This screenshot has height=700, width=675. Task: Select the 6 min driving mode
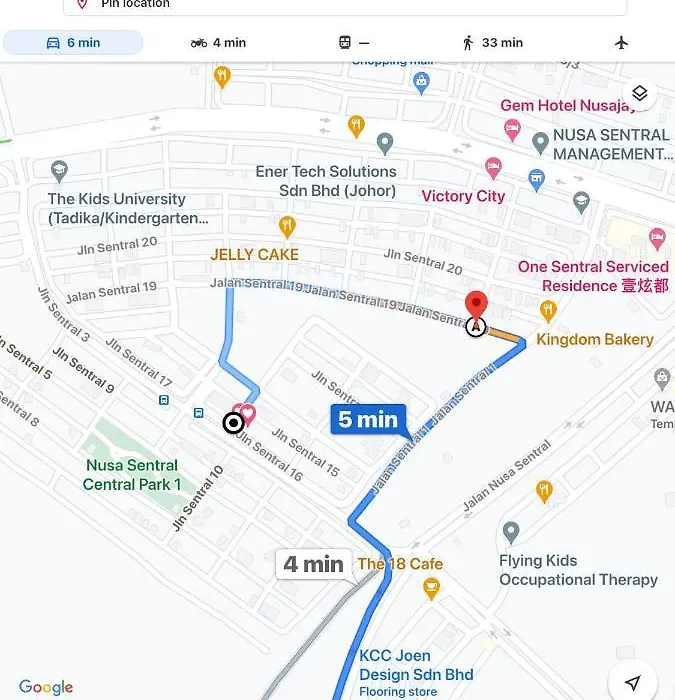click(73, 43)
